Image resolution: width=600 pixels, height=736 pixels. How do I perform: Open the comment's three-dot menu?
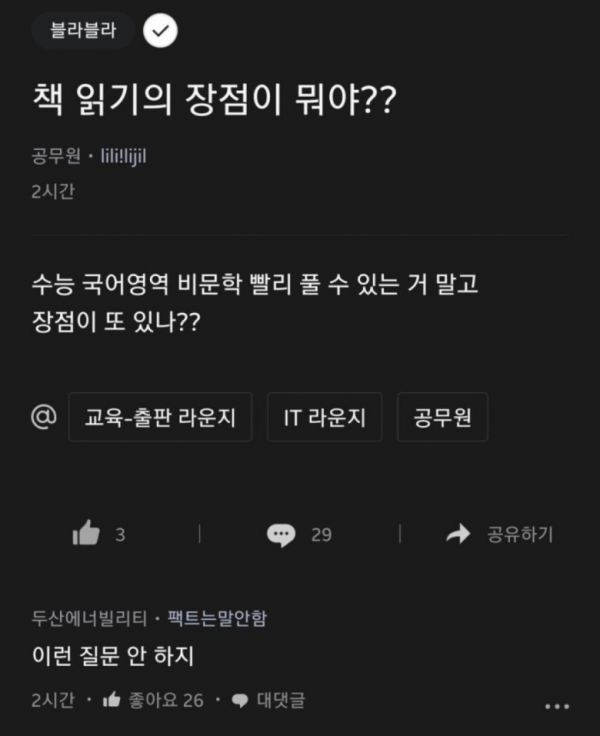557,706
